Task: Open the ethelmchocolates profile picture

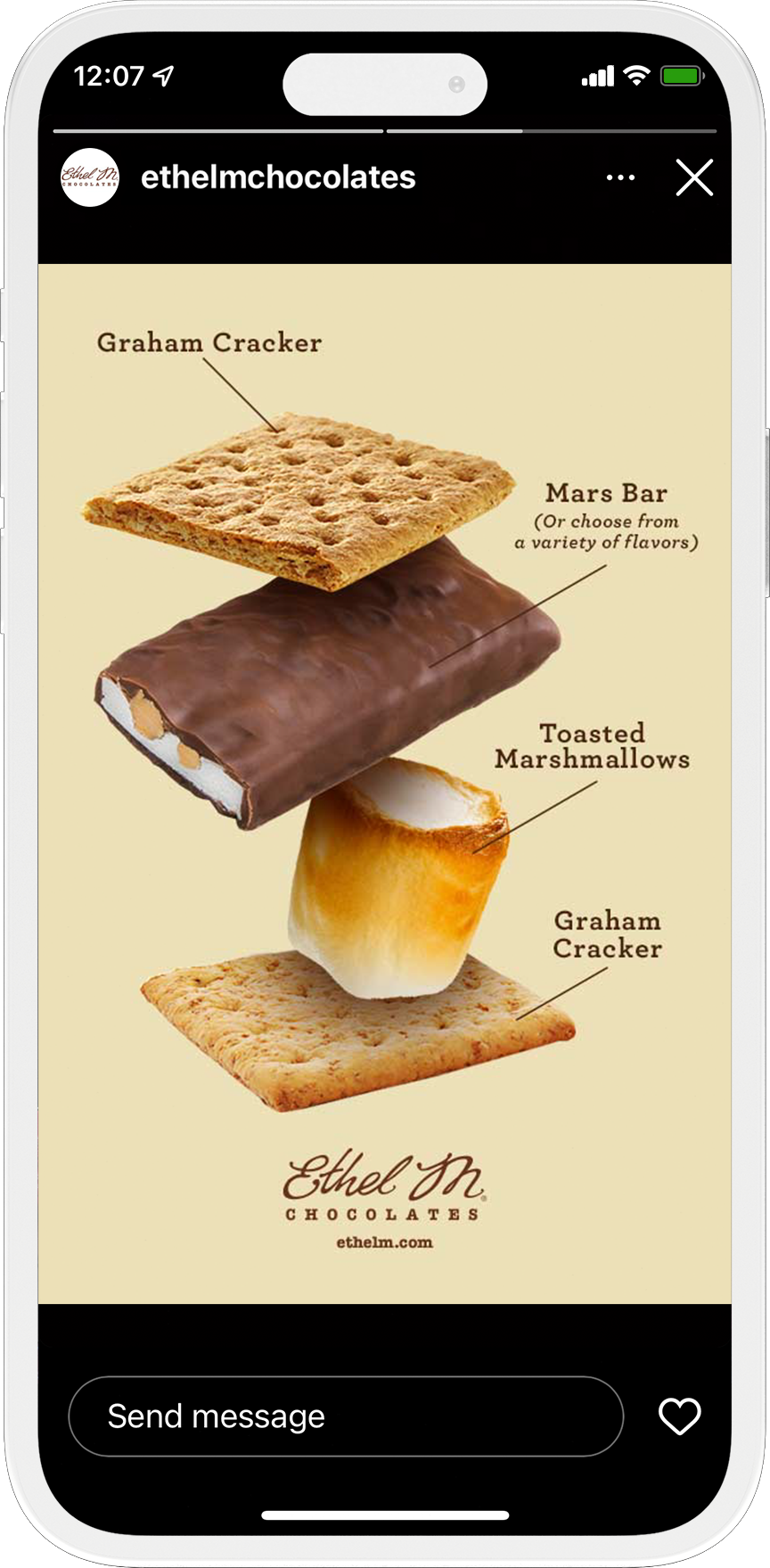Action: pos(90,177)
